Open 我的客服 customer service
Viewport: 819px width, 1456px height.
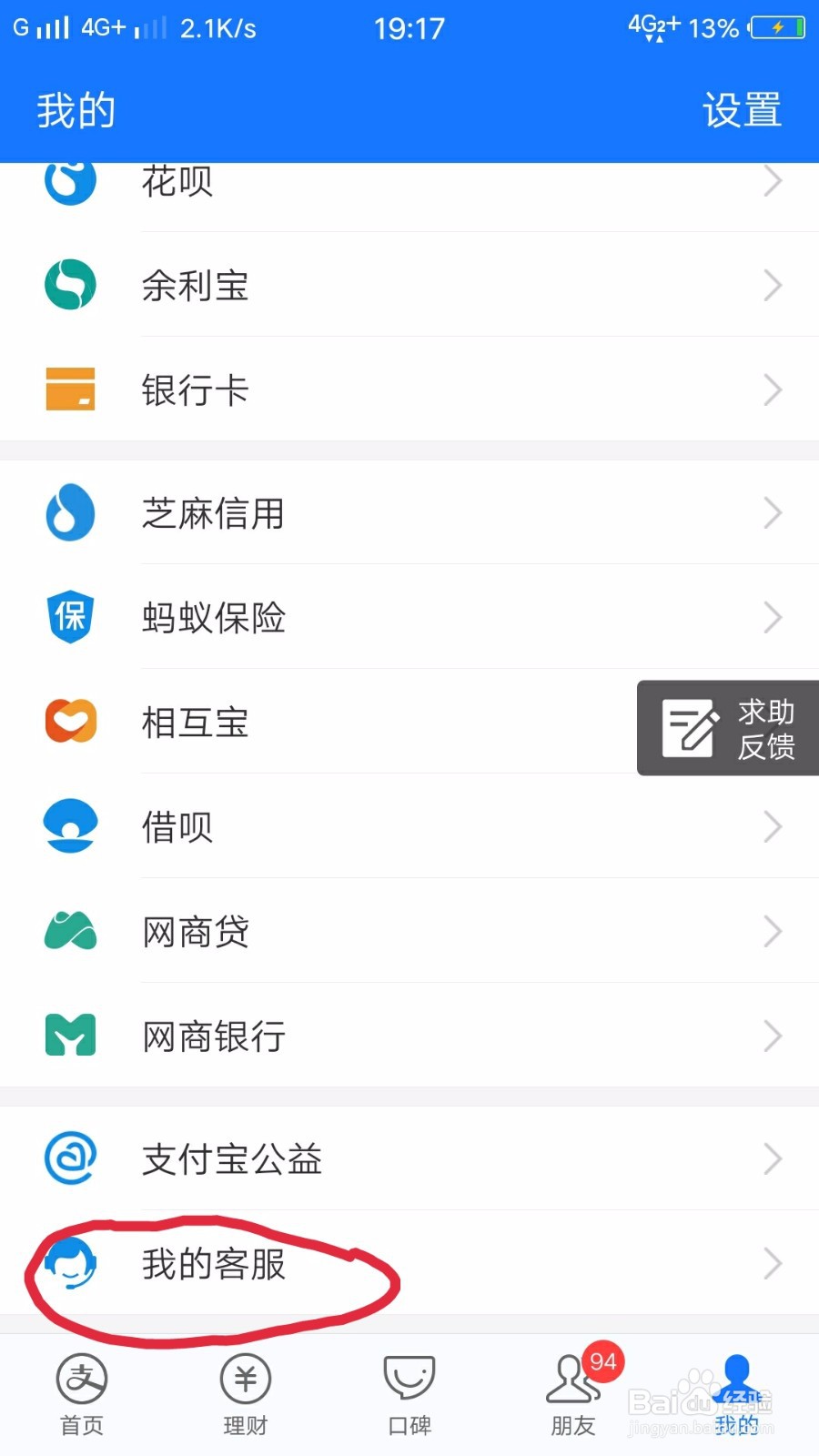[215, 1263]
